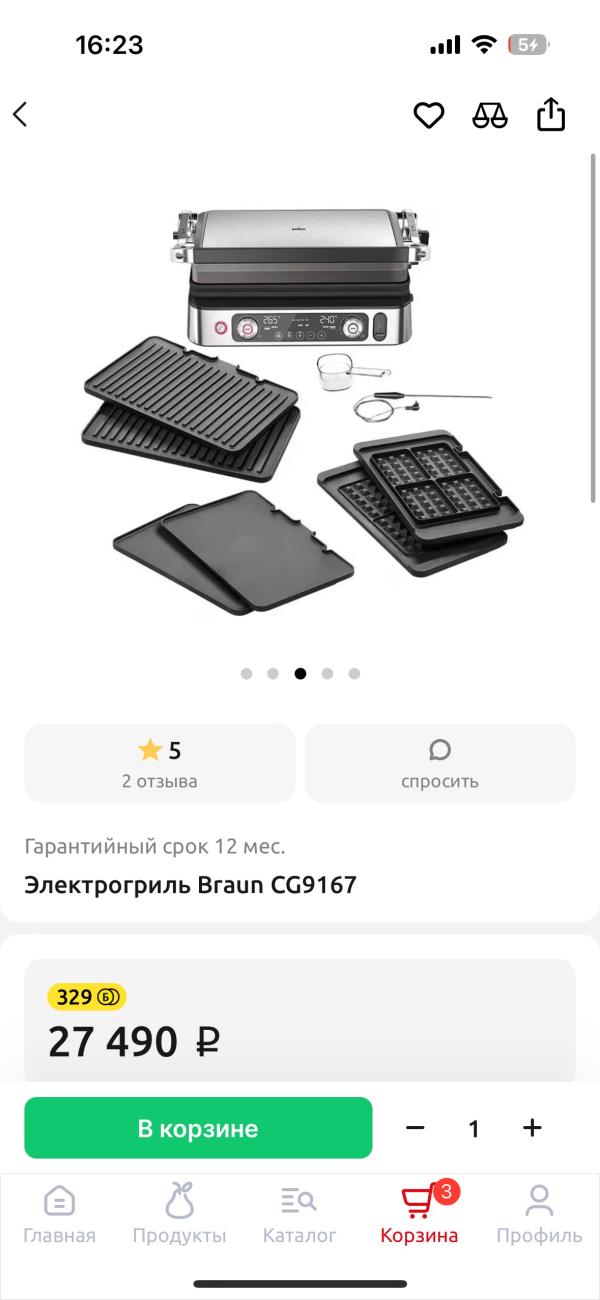The image size is (600, 1300).
Task: Open the Braun grill product photo
Action: [x=300, y=400]
